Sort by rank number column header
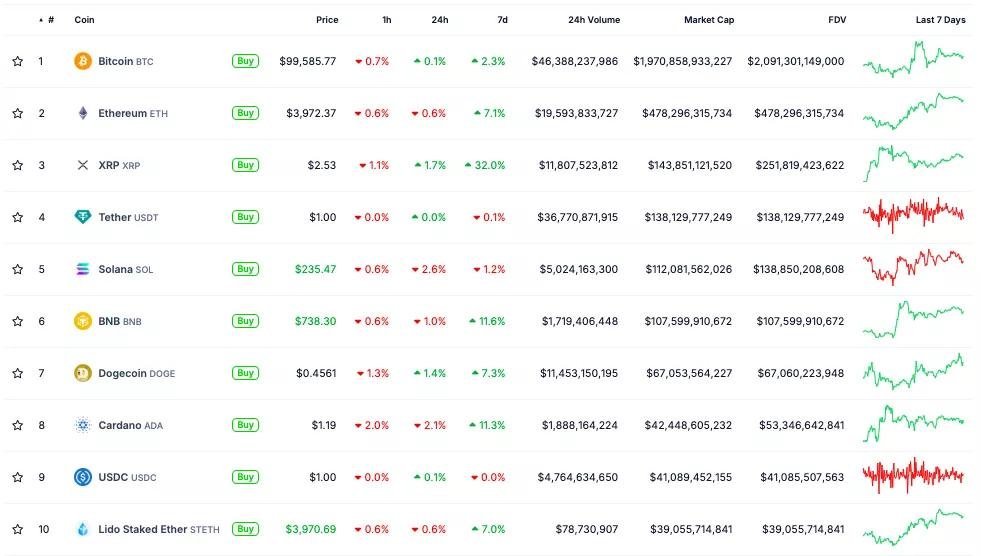 50,20
